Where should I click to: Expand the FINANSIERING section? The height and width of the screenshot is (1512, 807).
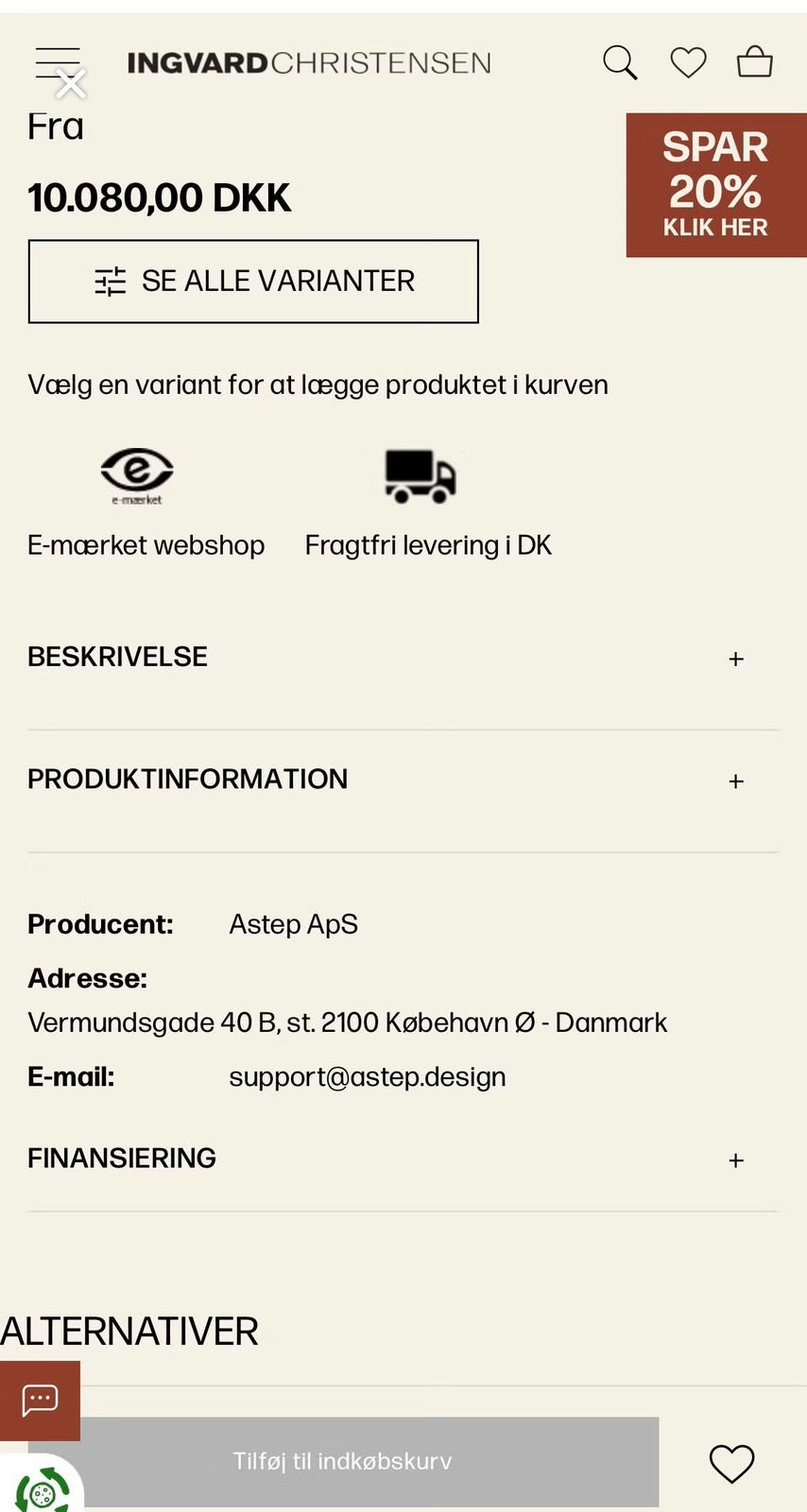click(x=403, y=1159)
